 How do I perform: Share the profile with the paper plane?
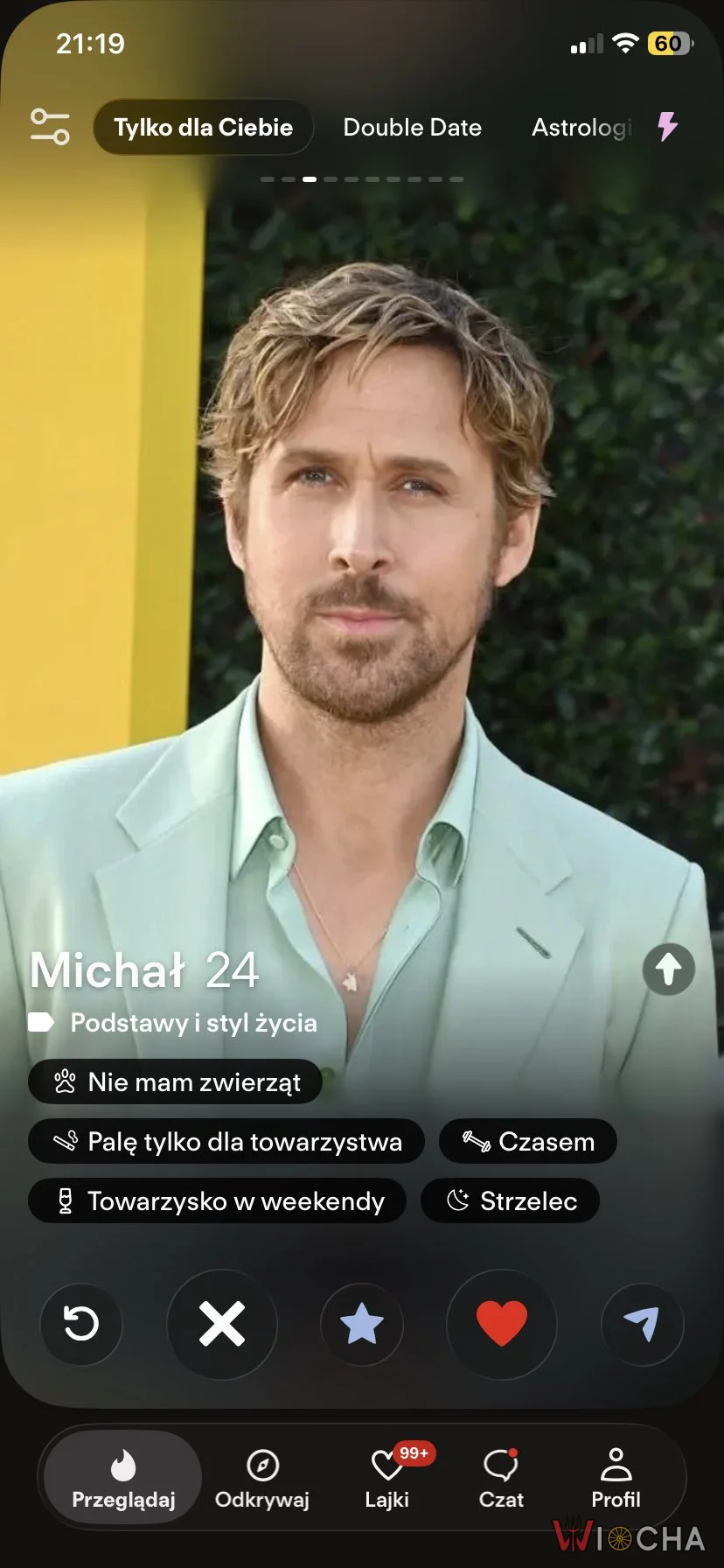(x=642, y=1324)
